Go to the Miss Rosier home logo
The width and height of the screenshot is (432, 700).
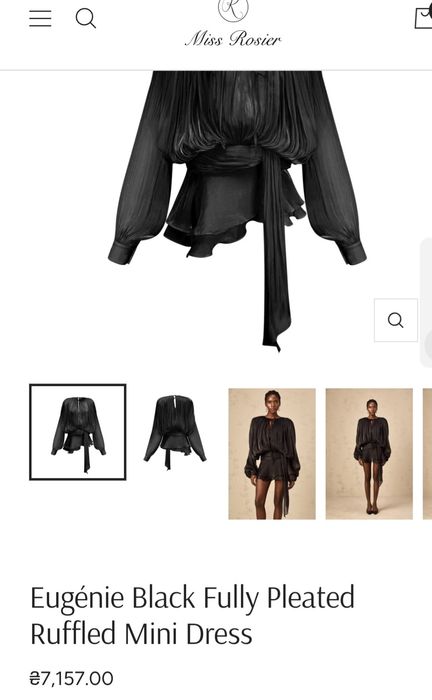(x=233, y=24)
